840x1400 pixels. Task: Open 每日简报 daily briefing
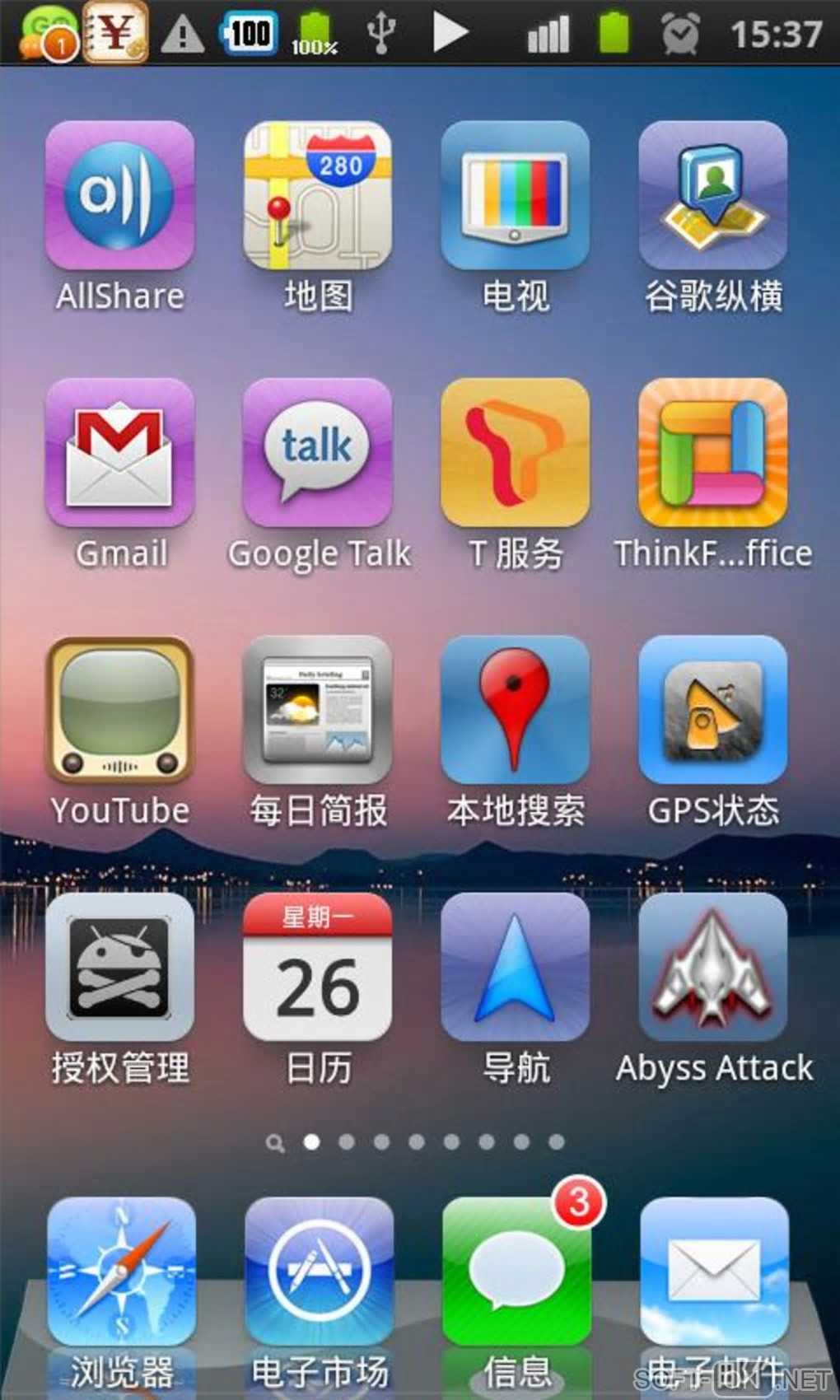(x=318, y=710)
